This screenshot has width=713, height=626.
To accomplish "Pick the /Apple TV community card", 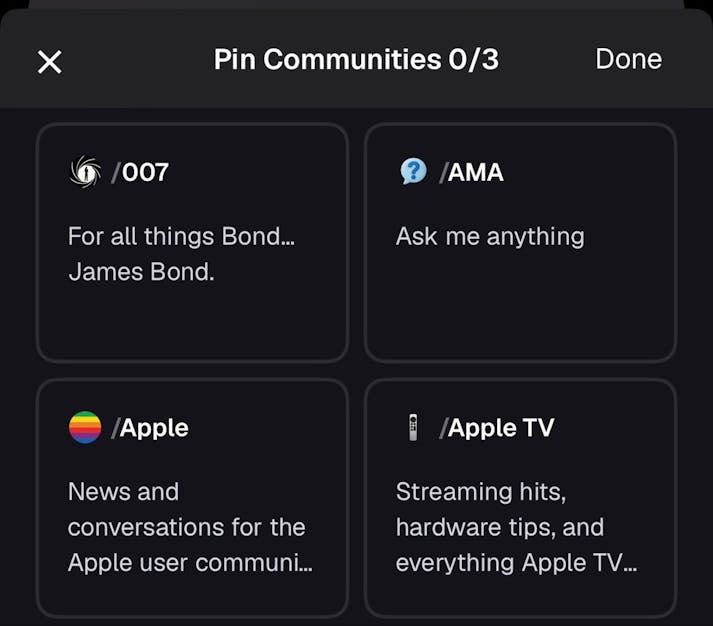I will pos(520,497).
